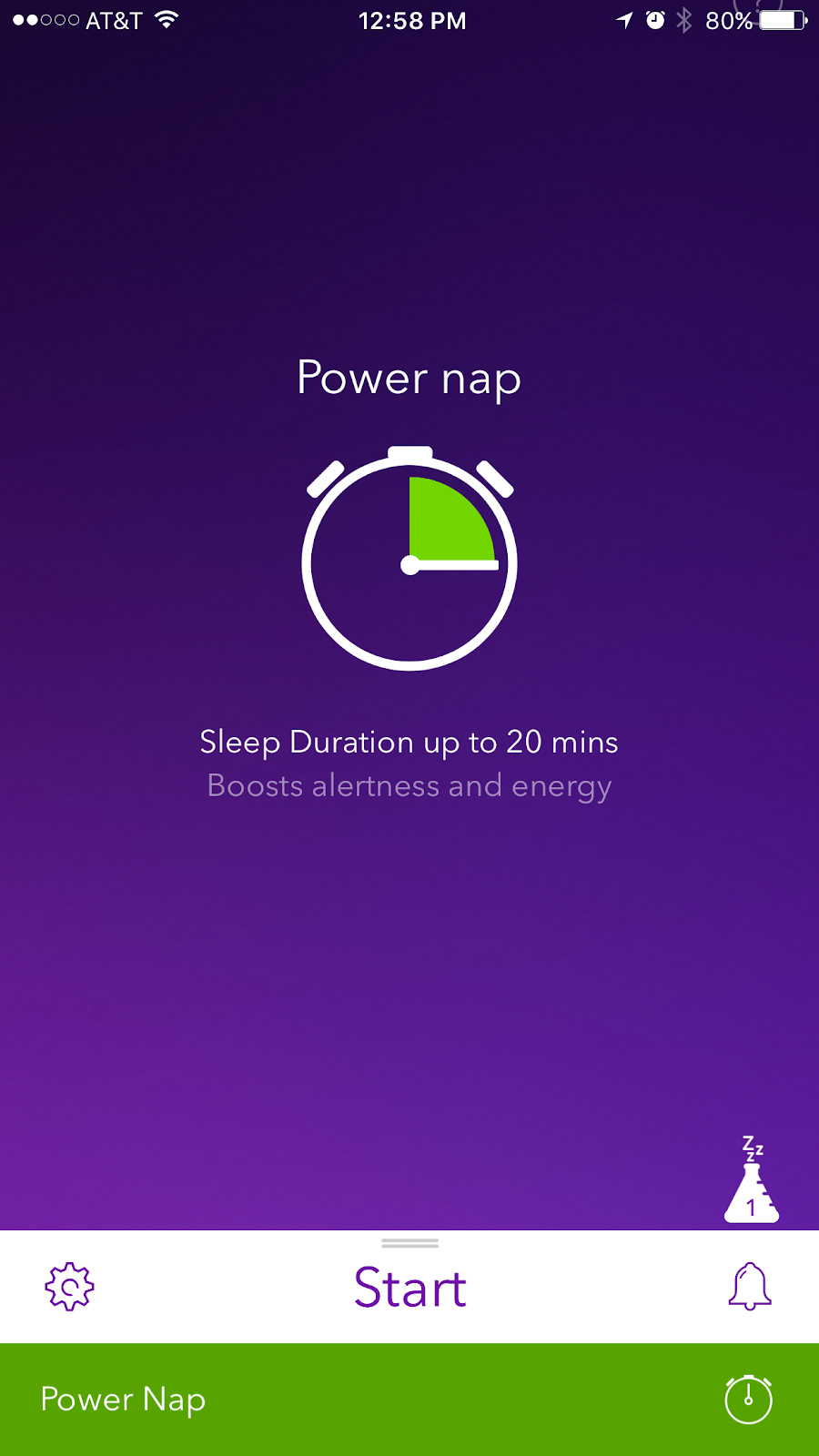Tap the drawer handle above Start
Viewport: 819px width, 1456px height.
click(x=409, y=1242)
